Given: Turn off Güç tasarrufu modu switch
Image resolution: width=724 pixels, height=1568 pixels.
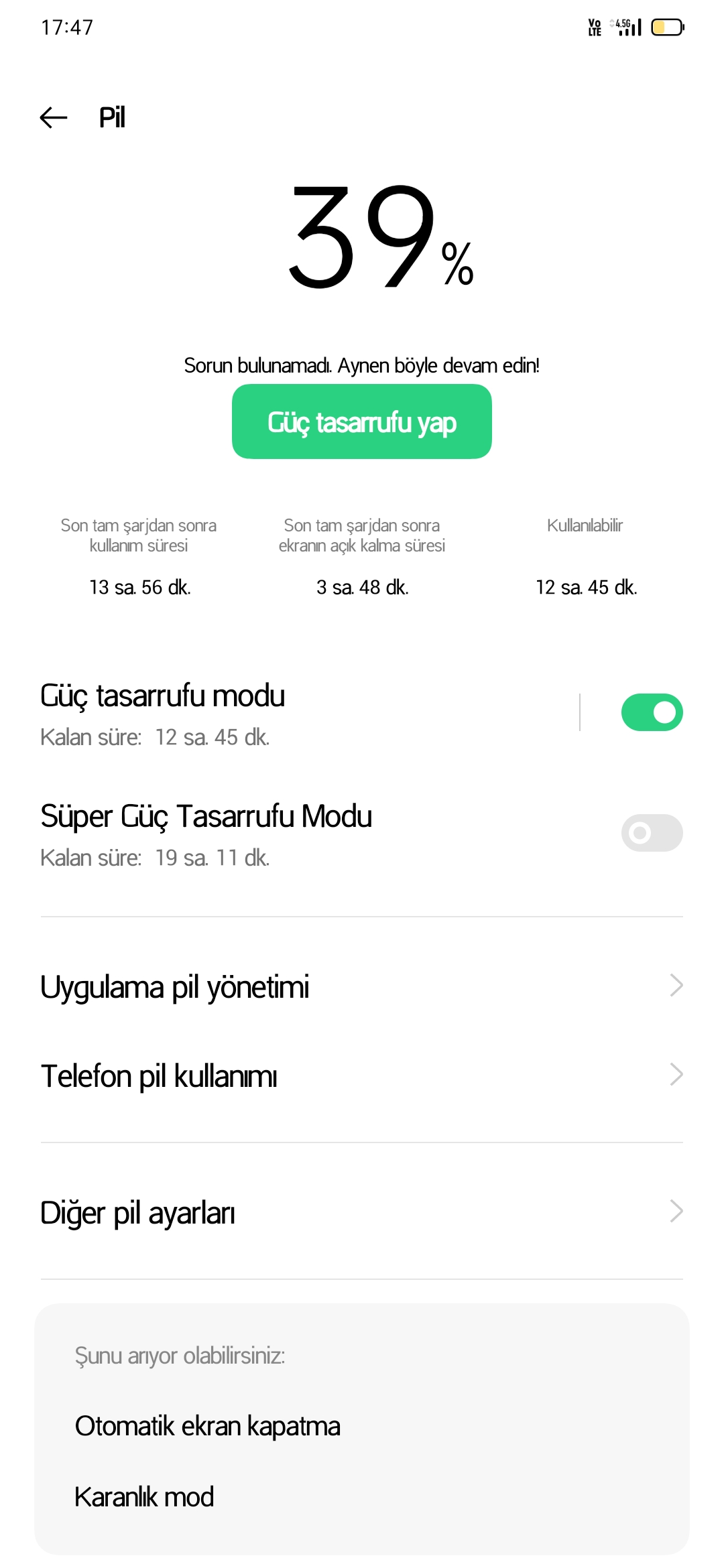Looking at the screenshot, I should 652,712.
